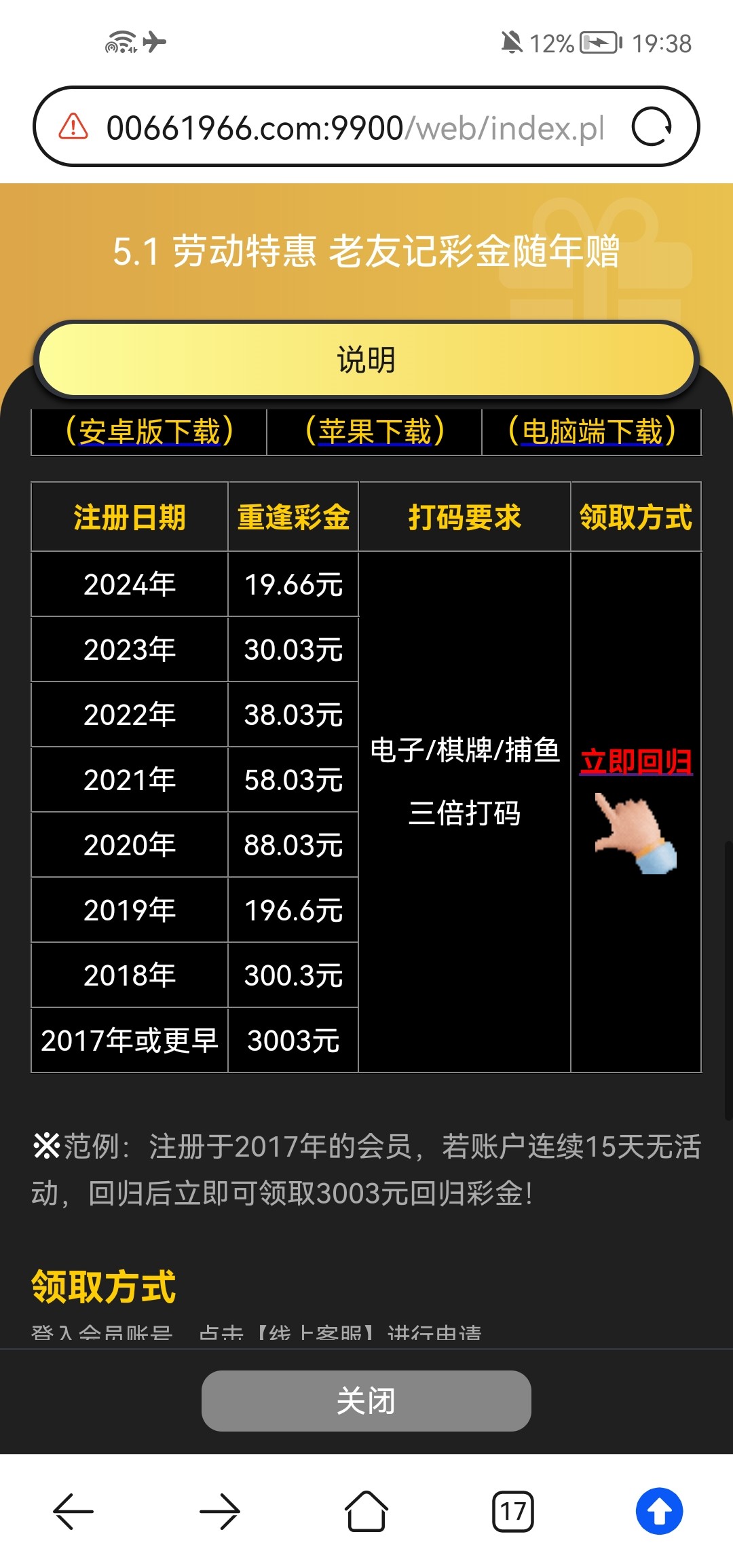Open the 苹果下载 link

(x=375, y=432)
